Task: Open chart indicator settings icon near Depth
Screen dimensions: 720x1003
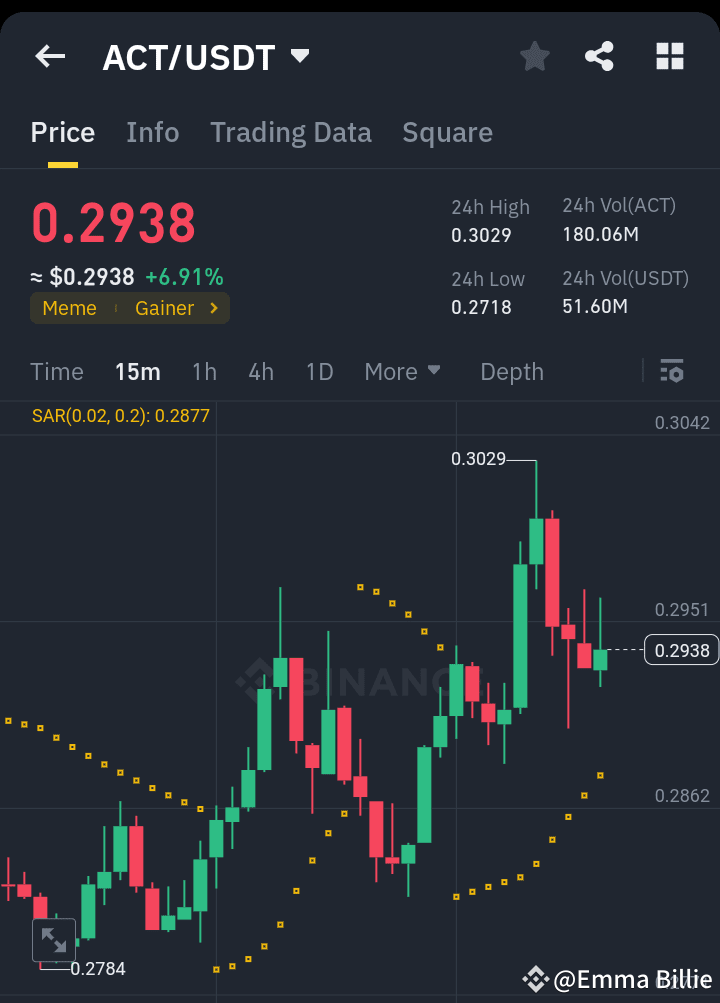Action: coord(671,371)
